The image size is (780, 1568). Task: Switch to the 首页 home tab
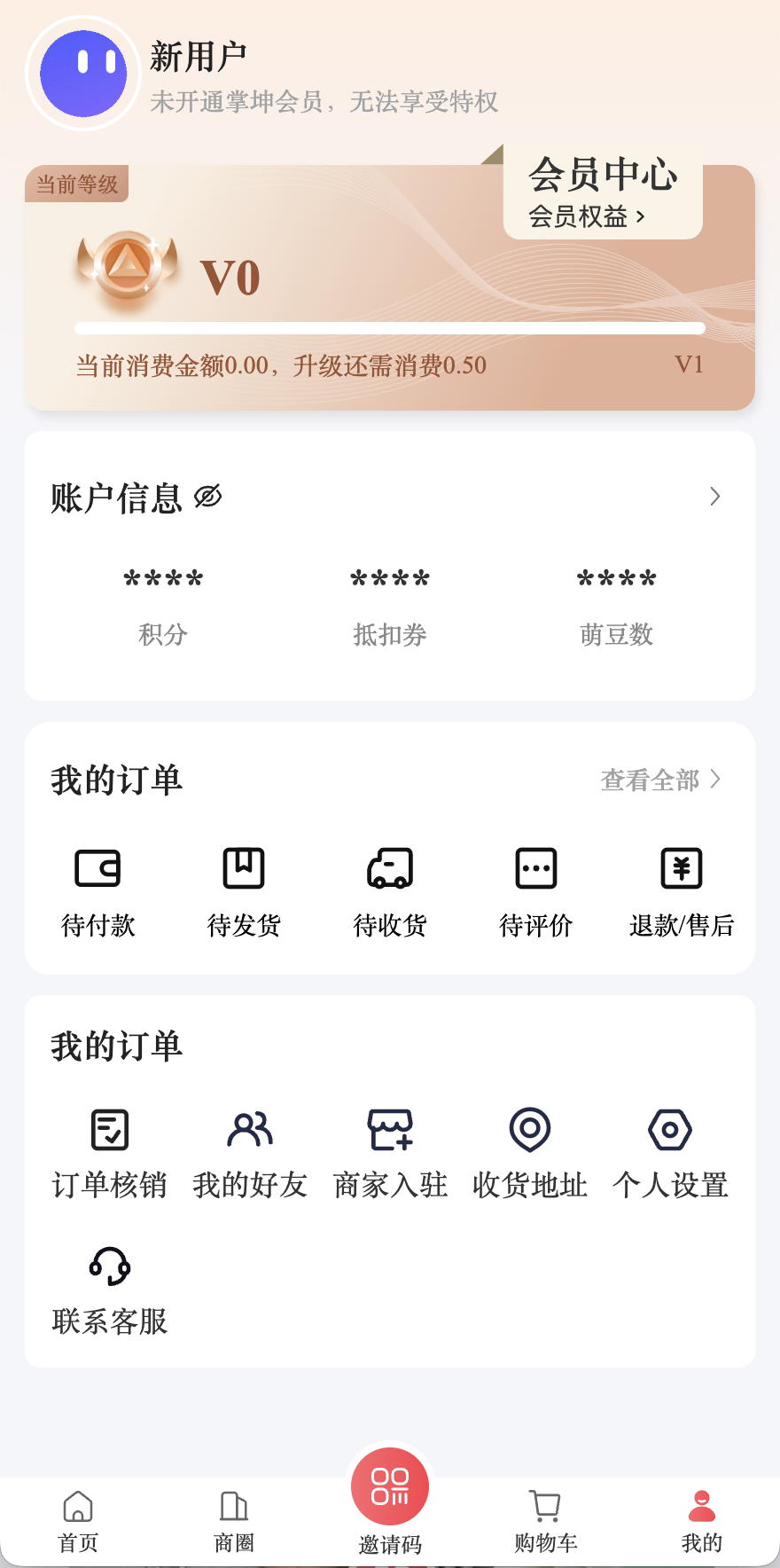tap(78, 1520)
